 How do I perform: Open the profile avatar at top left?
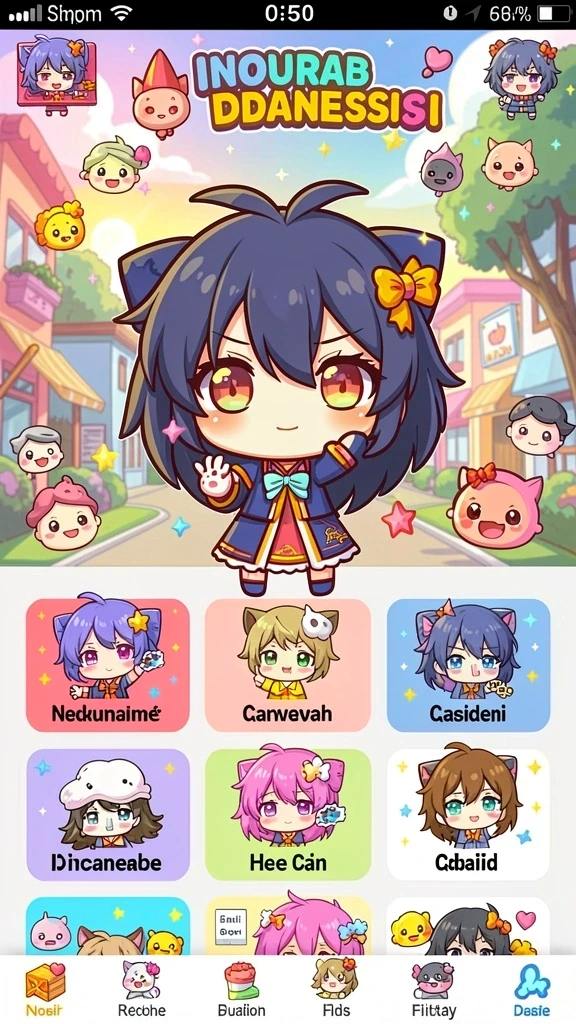(57, 72)
